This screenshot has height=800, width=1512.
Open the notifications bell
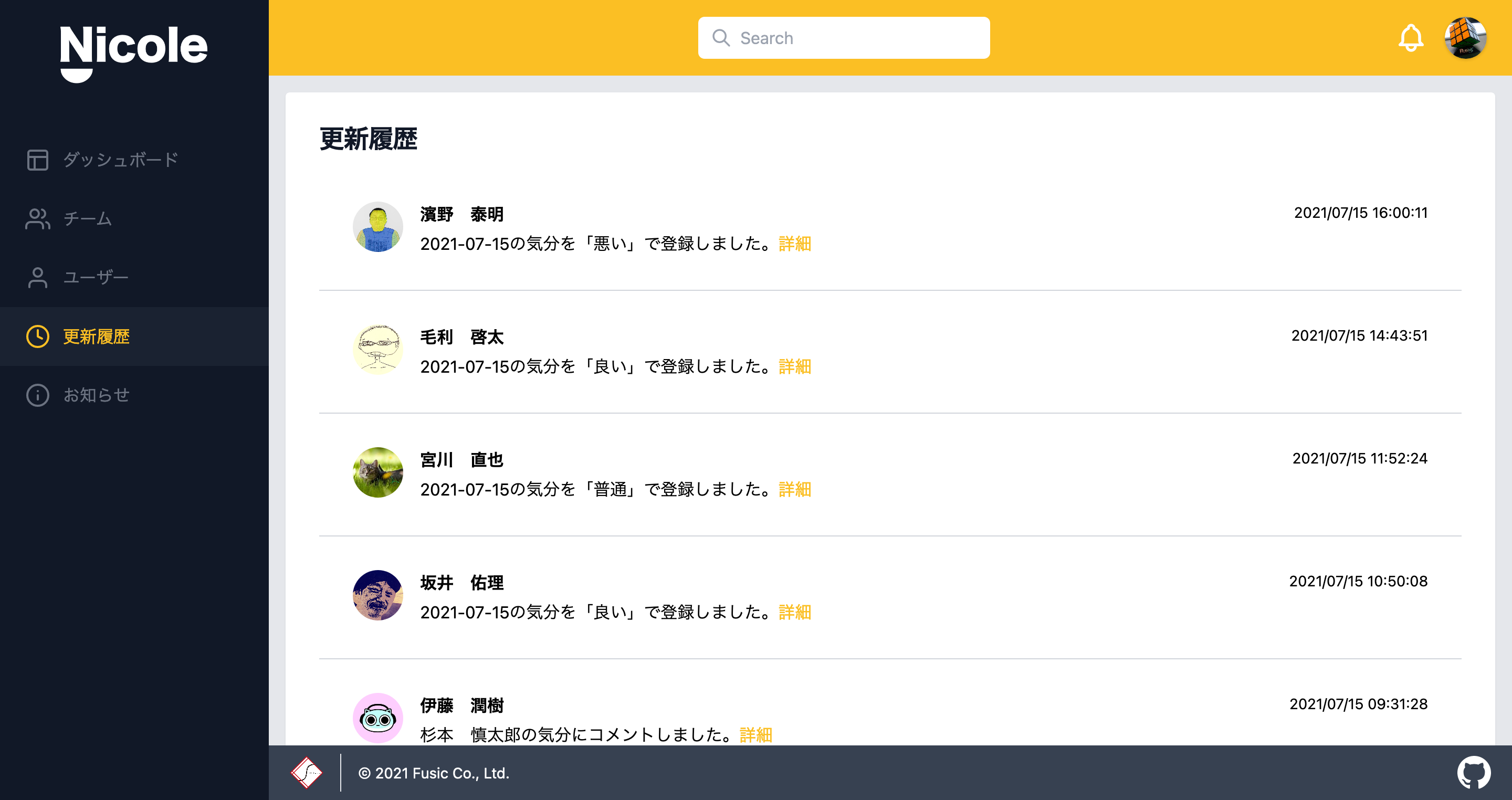tap(1411, 38)
